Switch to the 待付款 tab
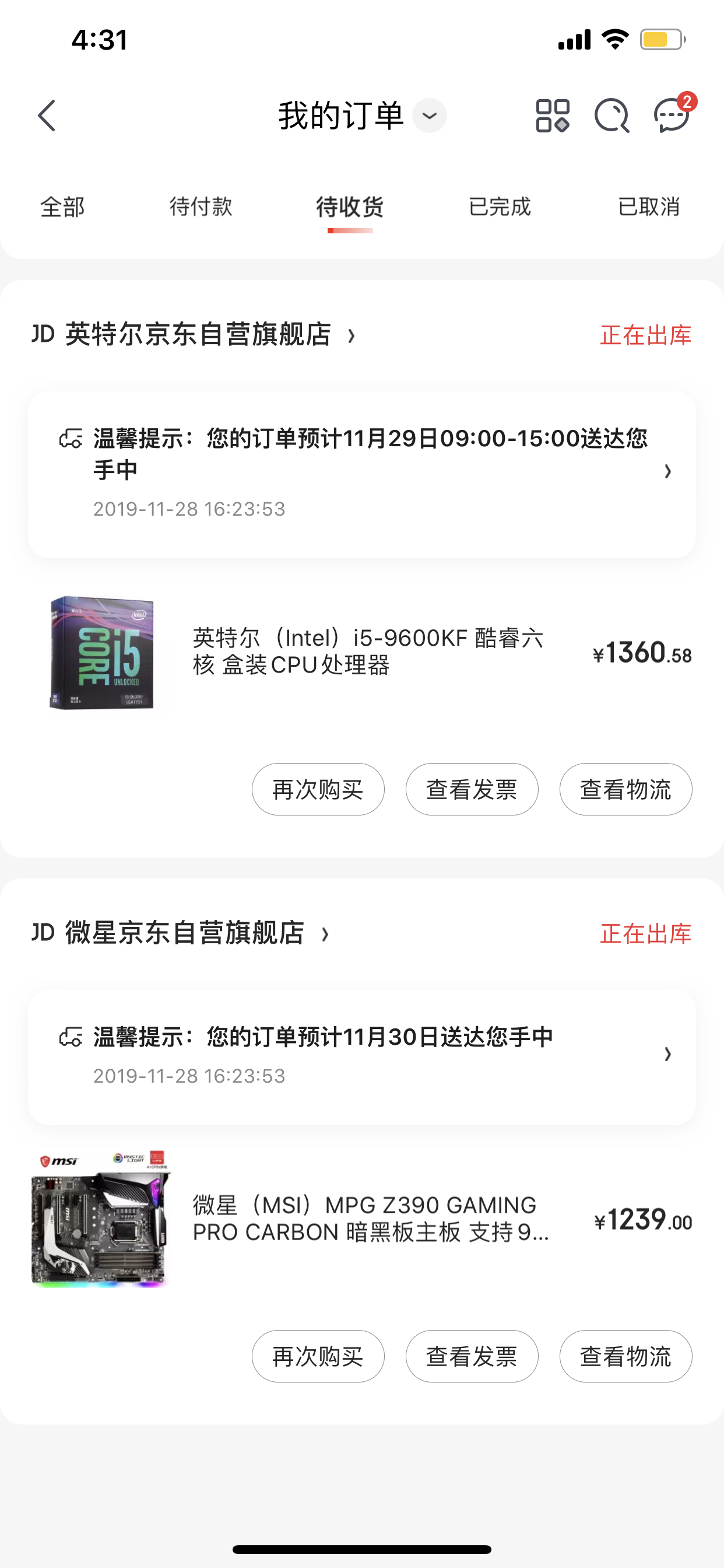The height and width of the screenshot is (1568, 724). pos(201,207)
